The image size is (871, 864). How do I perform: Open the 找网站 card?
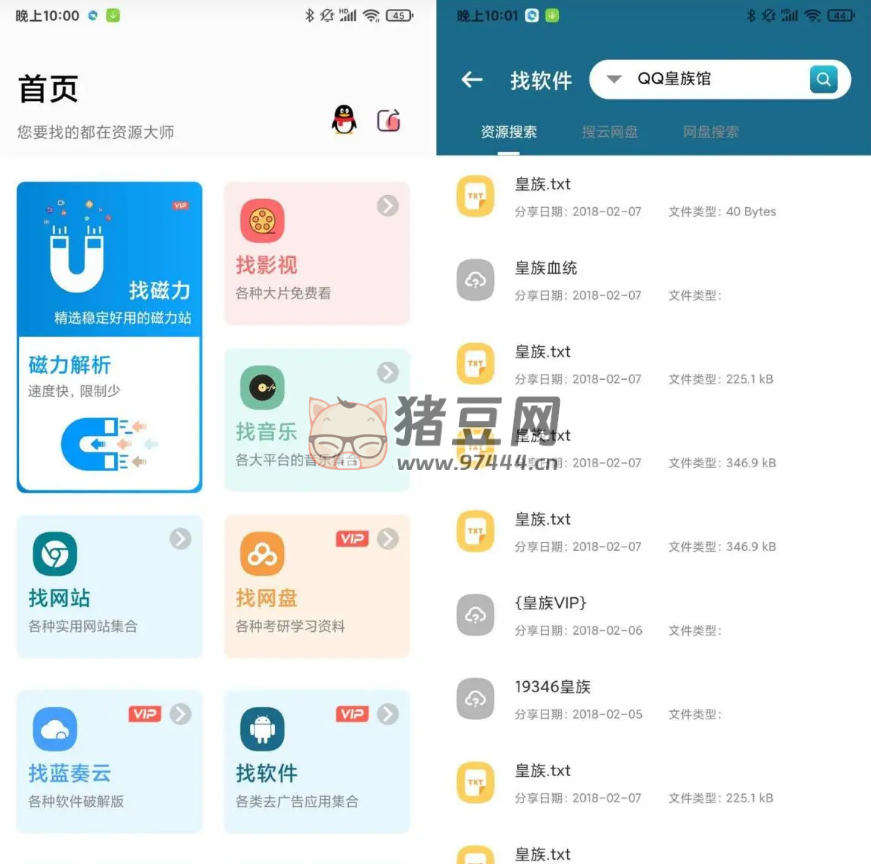(x=109, y=586)
